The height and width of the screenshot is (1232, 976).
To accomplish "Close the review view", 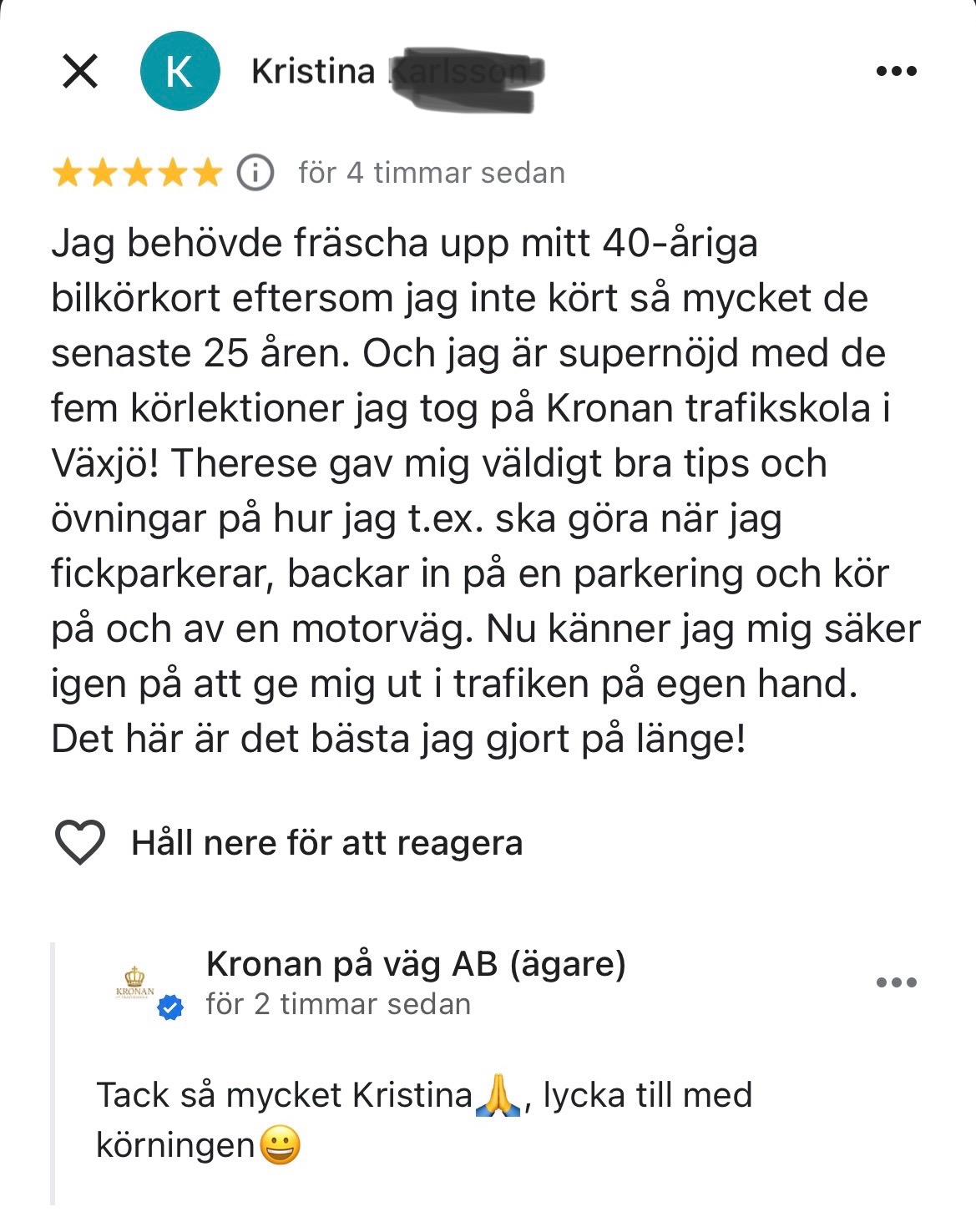I will coord(80,71).
